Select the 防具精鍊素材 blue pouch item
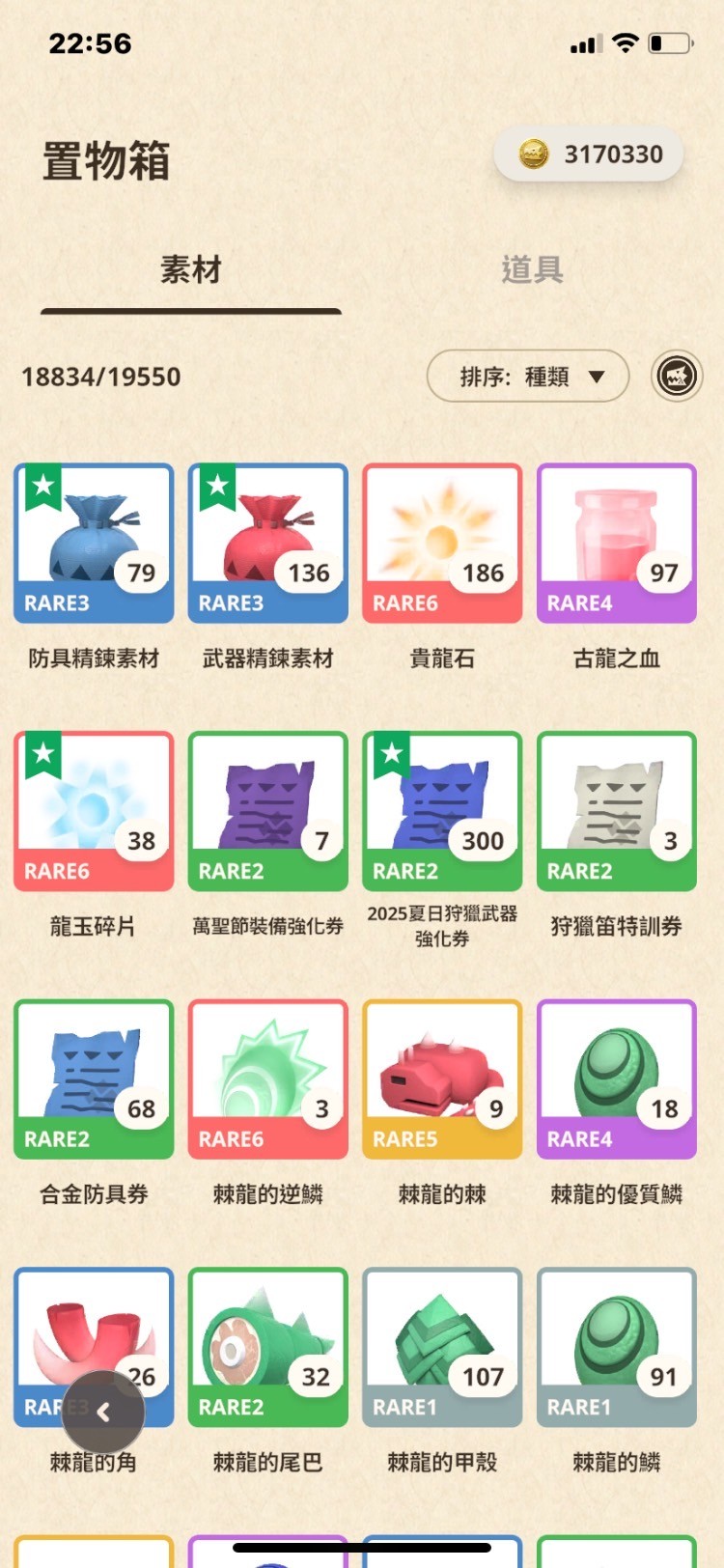The height and width of the screenshot is (1568, 724). click(93, 543)
